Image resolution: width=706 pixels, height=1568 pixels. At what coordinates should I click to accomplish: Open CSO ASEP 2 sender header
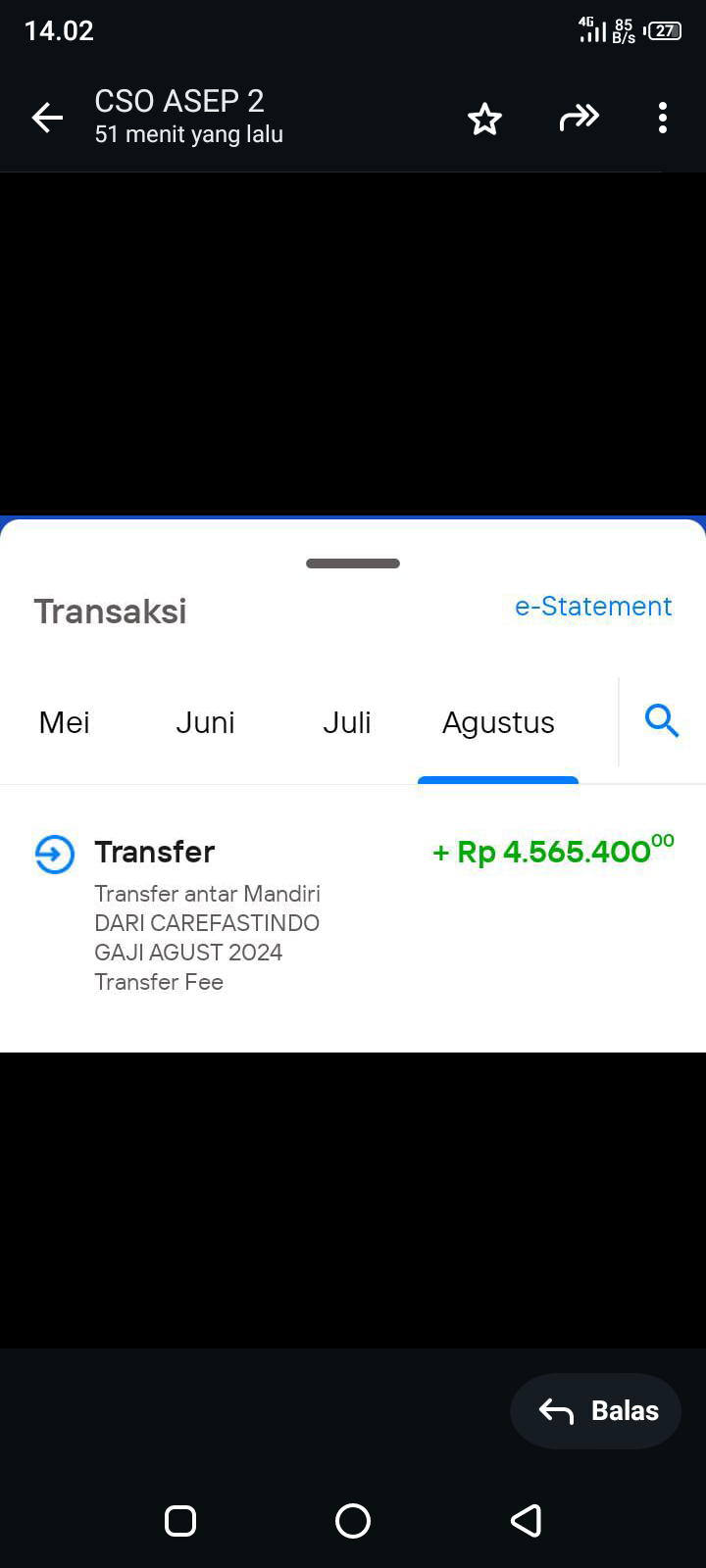[188, 116]
